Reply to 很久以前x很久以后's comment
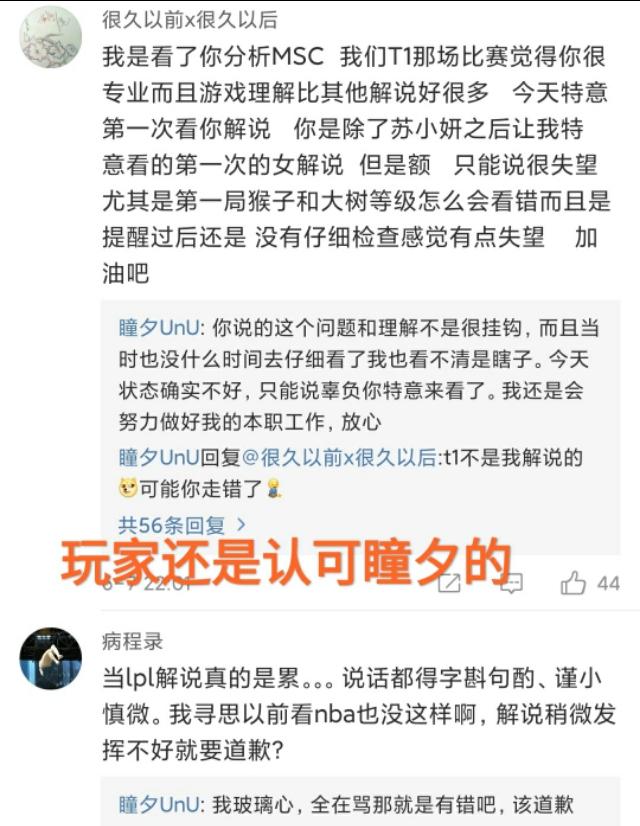This screenshot has width=640, height=826. click(x=511, y=583)
